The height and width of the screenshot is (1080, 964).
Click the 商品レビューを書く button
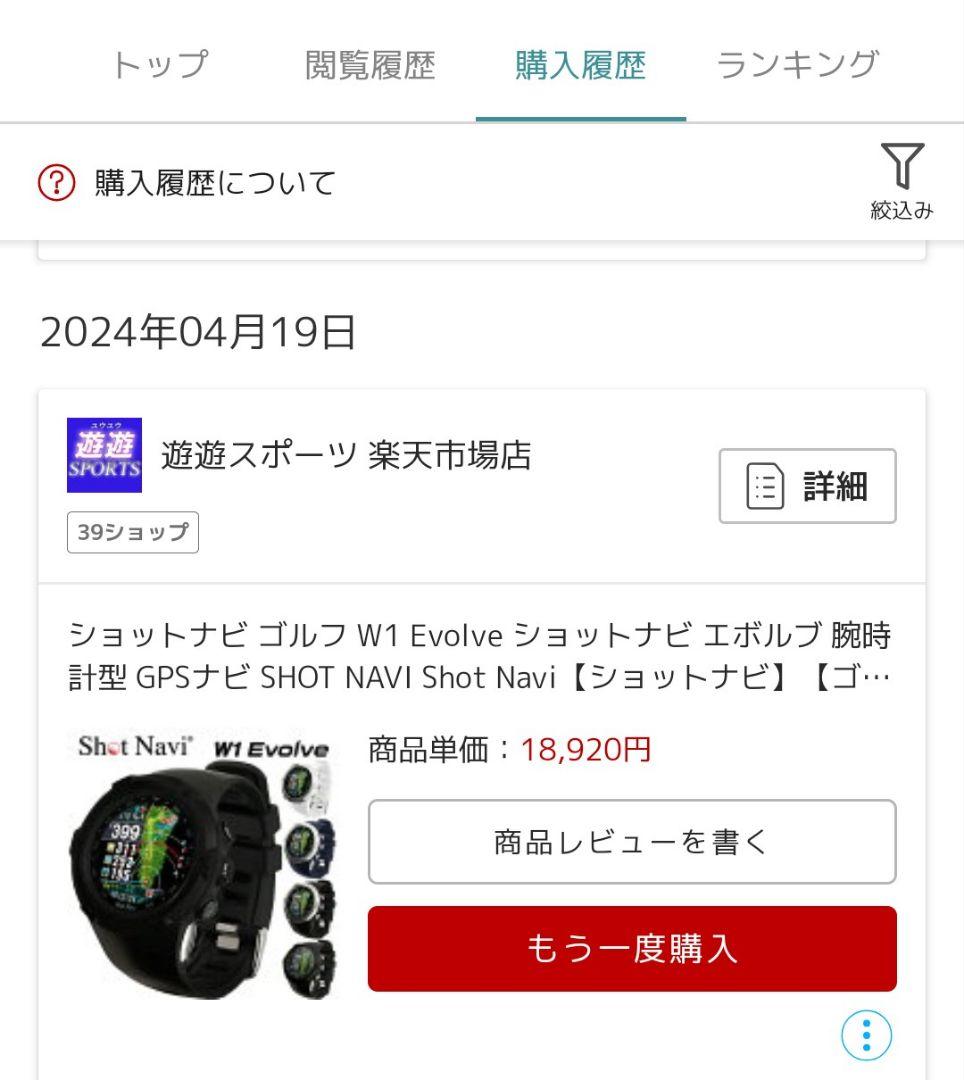[x=631, y=842]
